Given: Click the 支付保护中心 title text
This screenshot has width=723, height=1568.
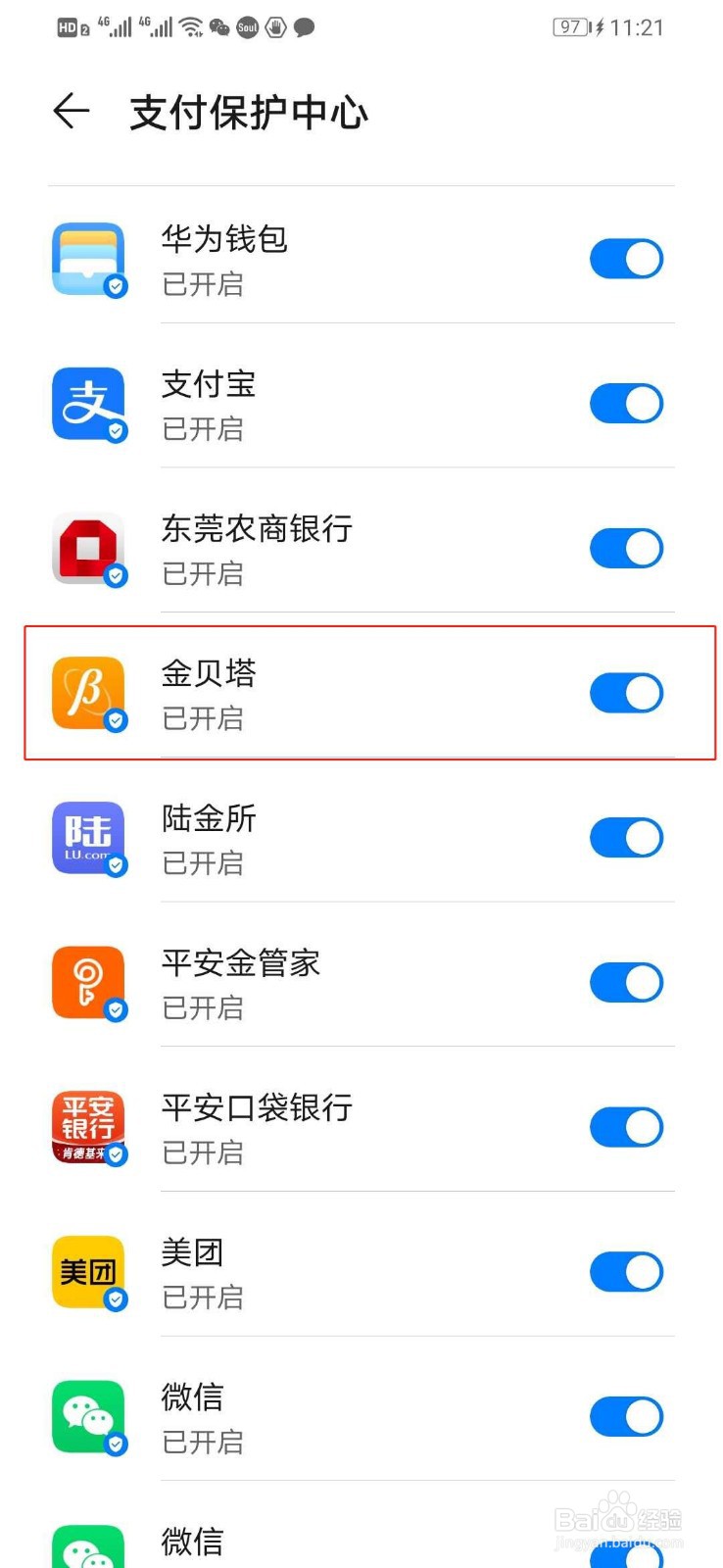Looking at the screenshot, I should (x=247, y=112).
